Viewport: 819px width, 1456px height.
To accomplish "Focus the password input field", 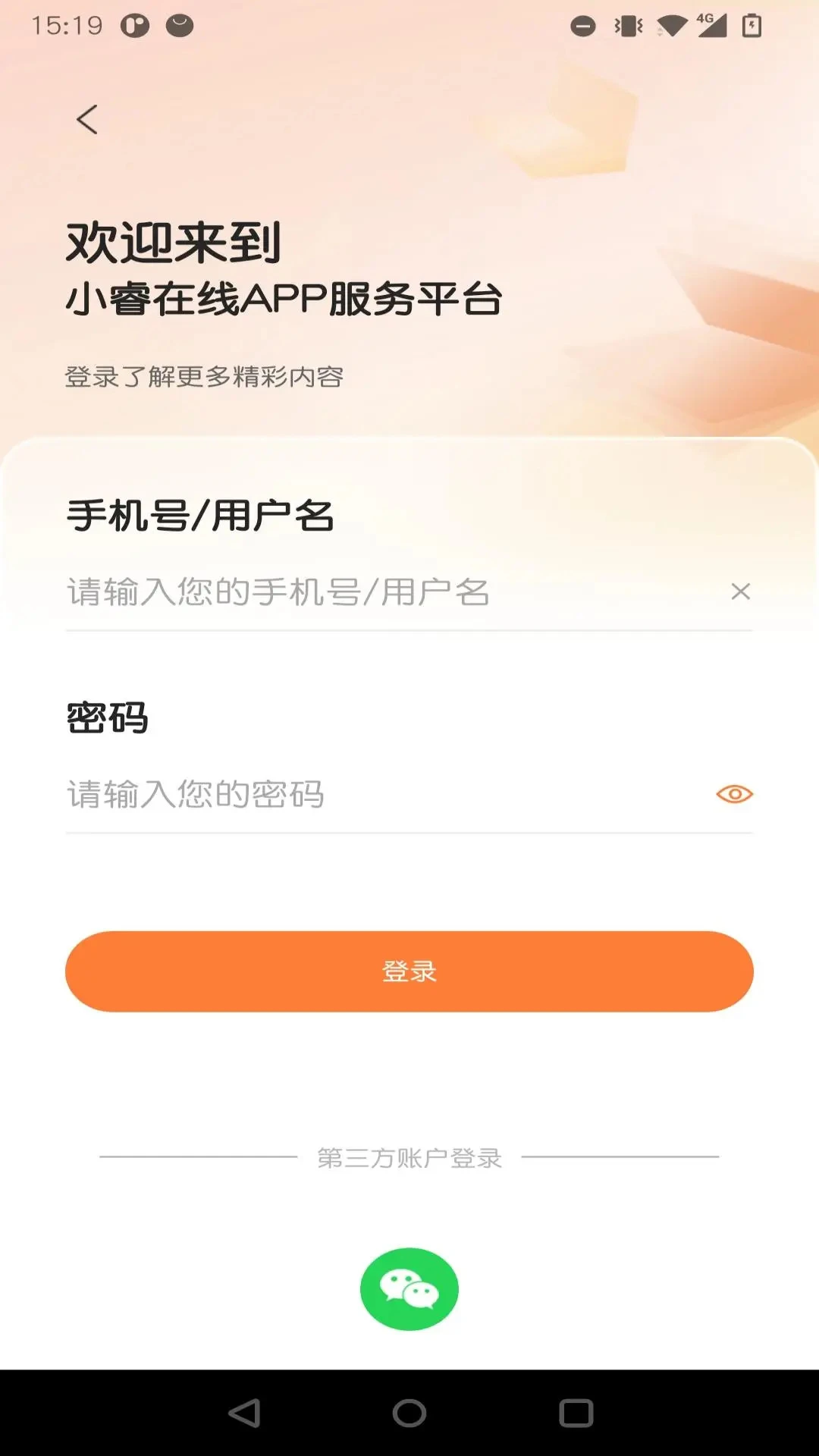I will click(379, 795).
